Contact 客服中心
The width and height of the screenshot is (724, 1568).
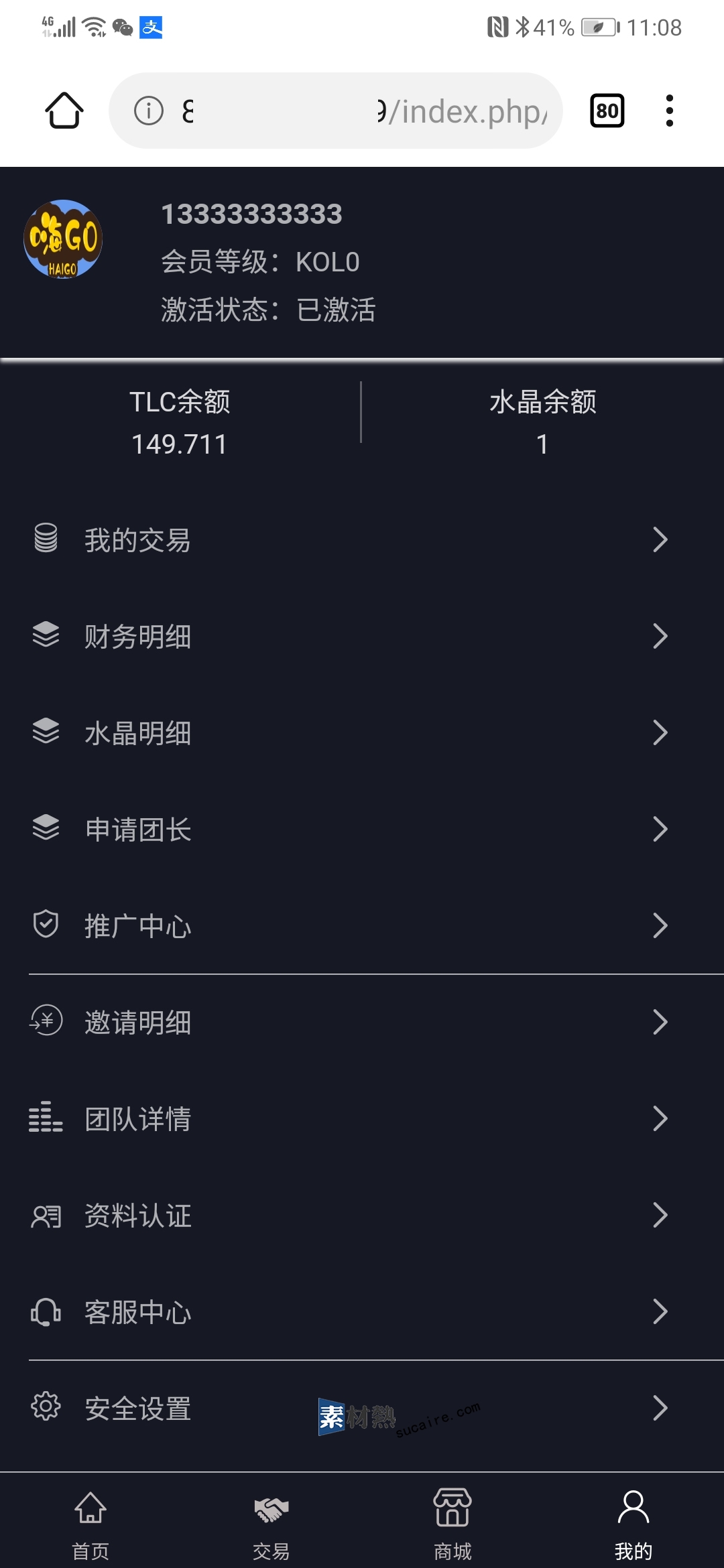pos(362,1311)
